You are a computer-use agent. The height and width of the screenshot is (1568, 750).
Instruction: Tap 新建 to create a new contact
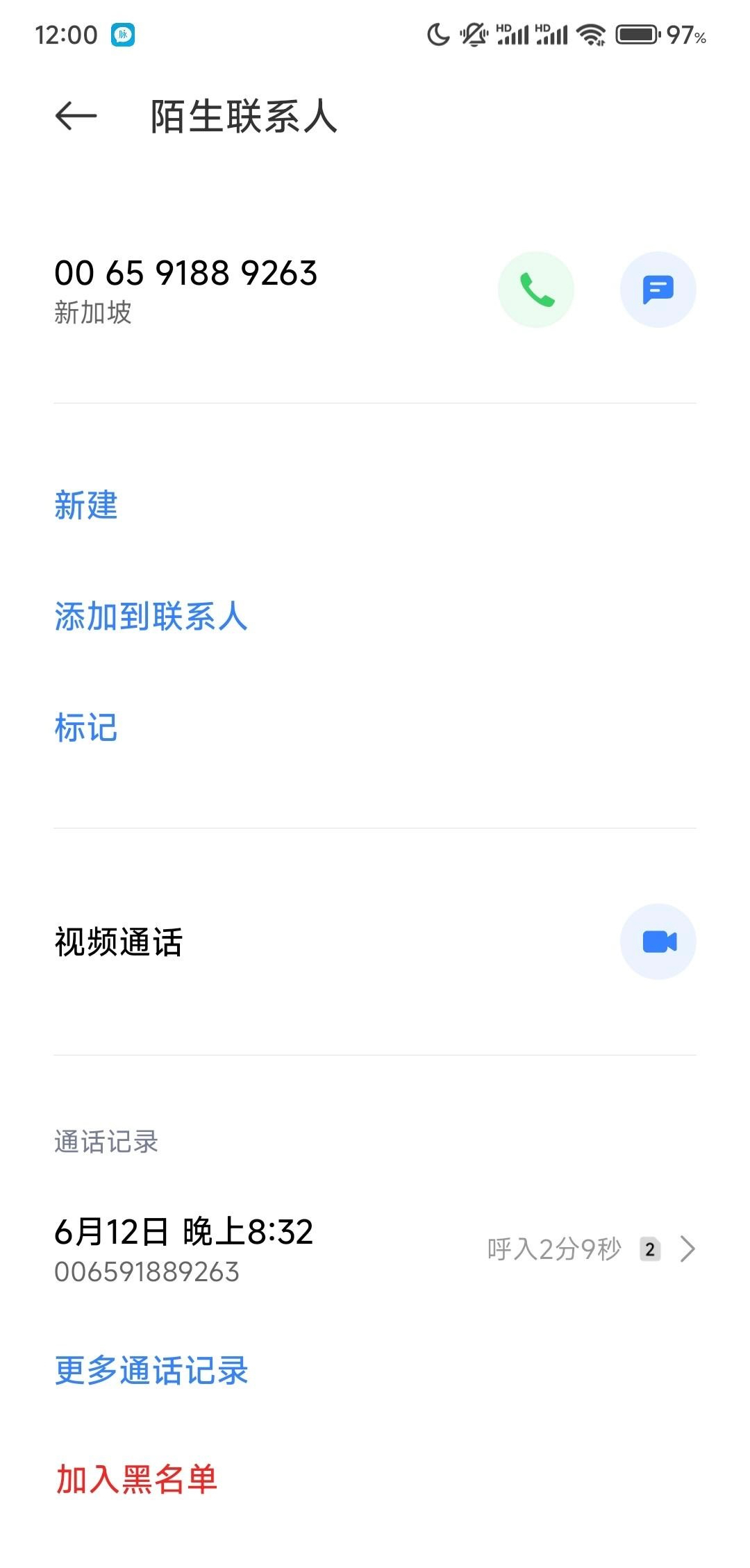[x=86, y=506]
